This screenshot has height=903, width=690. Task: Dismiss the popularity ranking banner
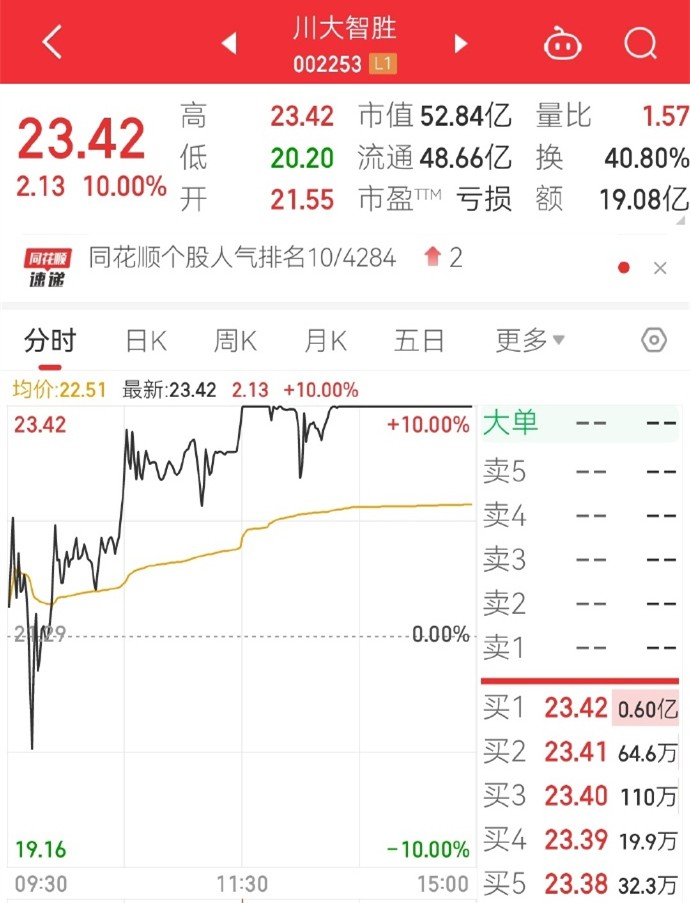coord(660,268)
